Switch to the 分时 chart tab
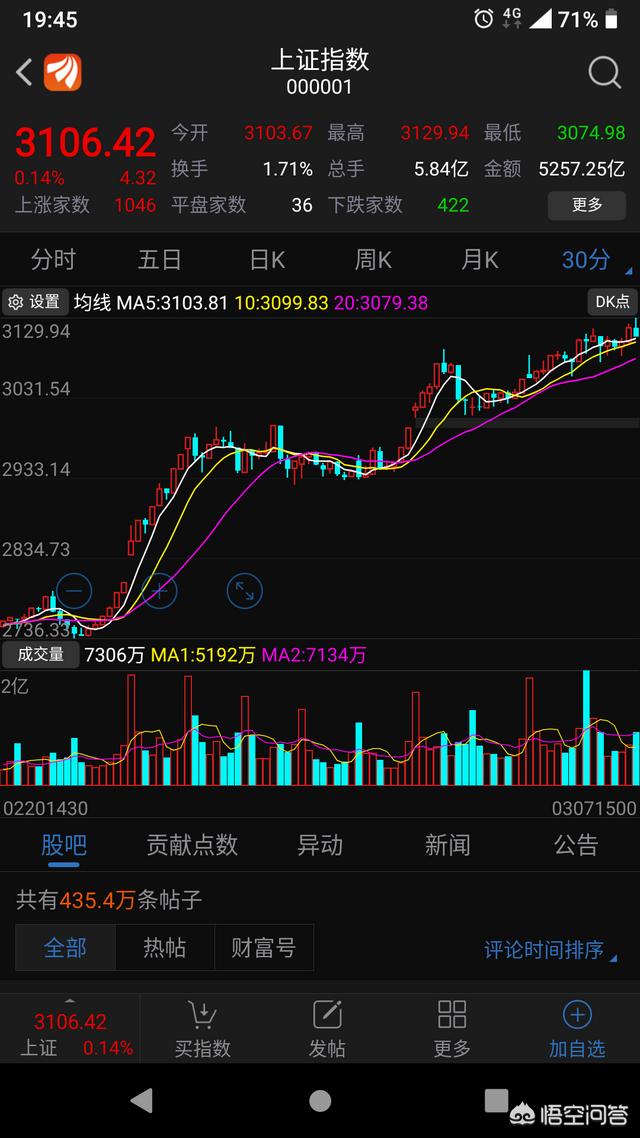 coord(53,260)
